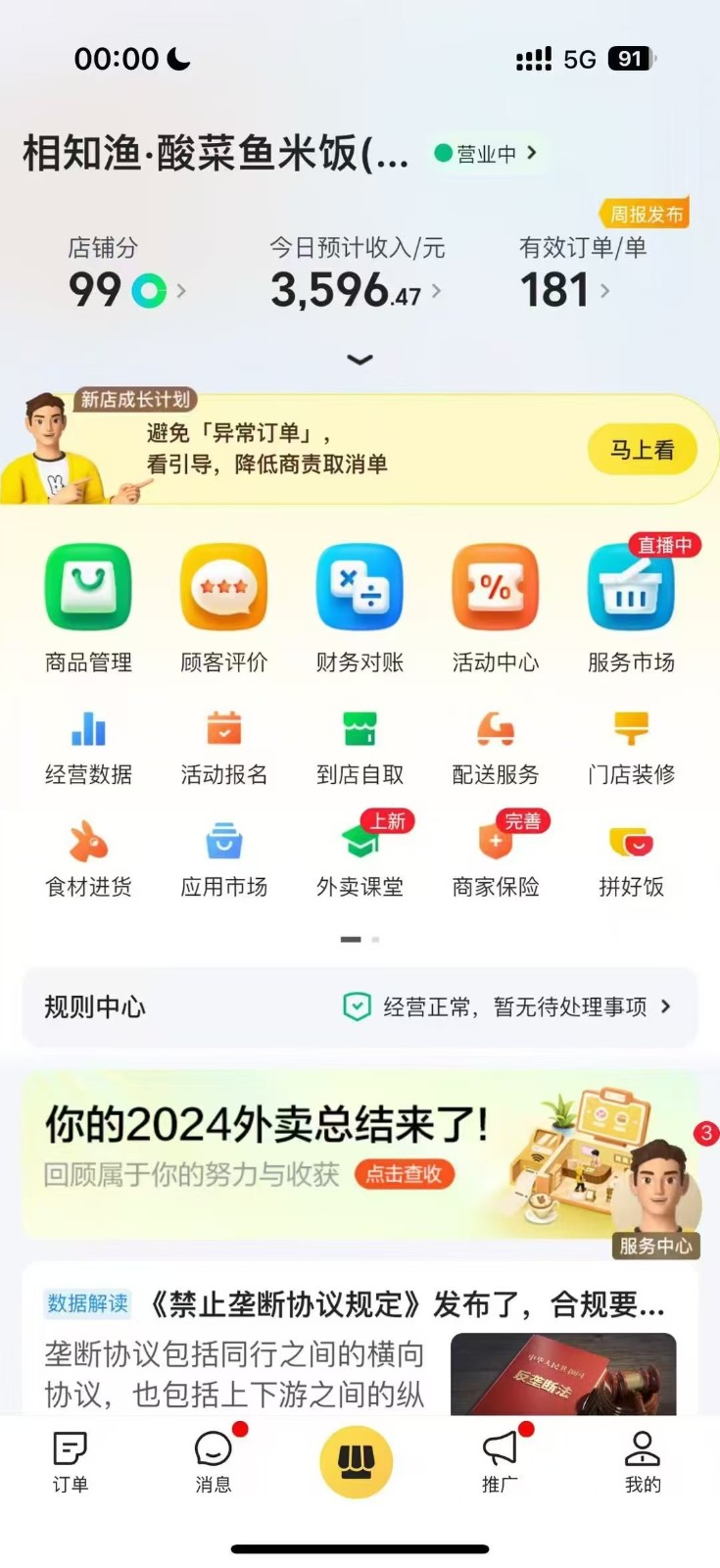Image resolution: width=720 pixels, height=1568 pixels.
Task: Open 今日预计收入 income details
Action: click(x=355, y=290)
